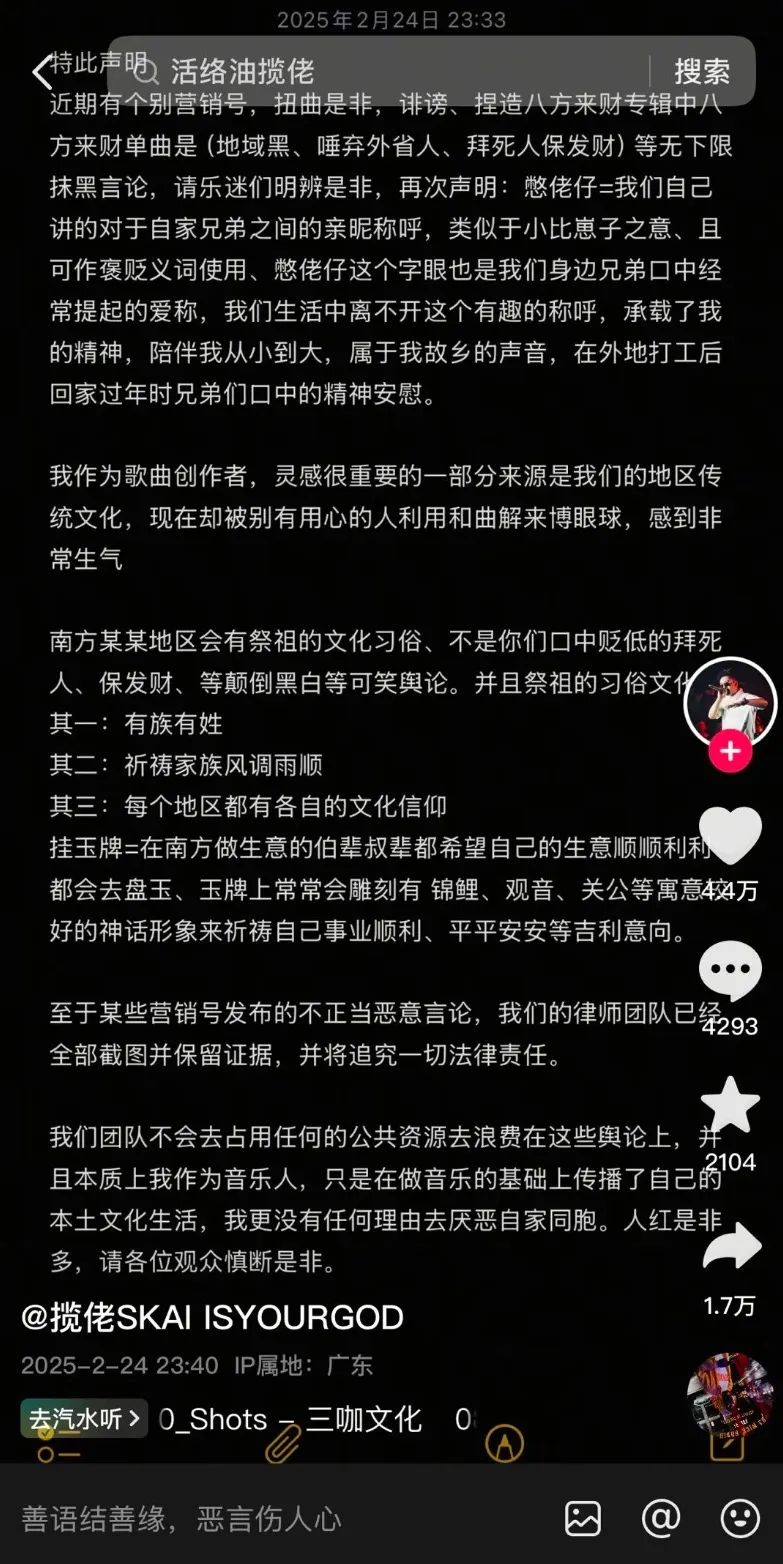Mention someone with the @ icon
The image size is (783, 1564).
pyautogui.click(x=661, y=1519)
